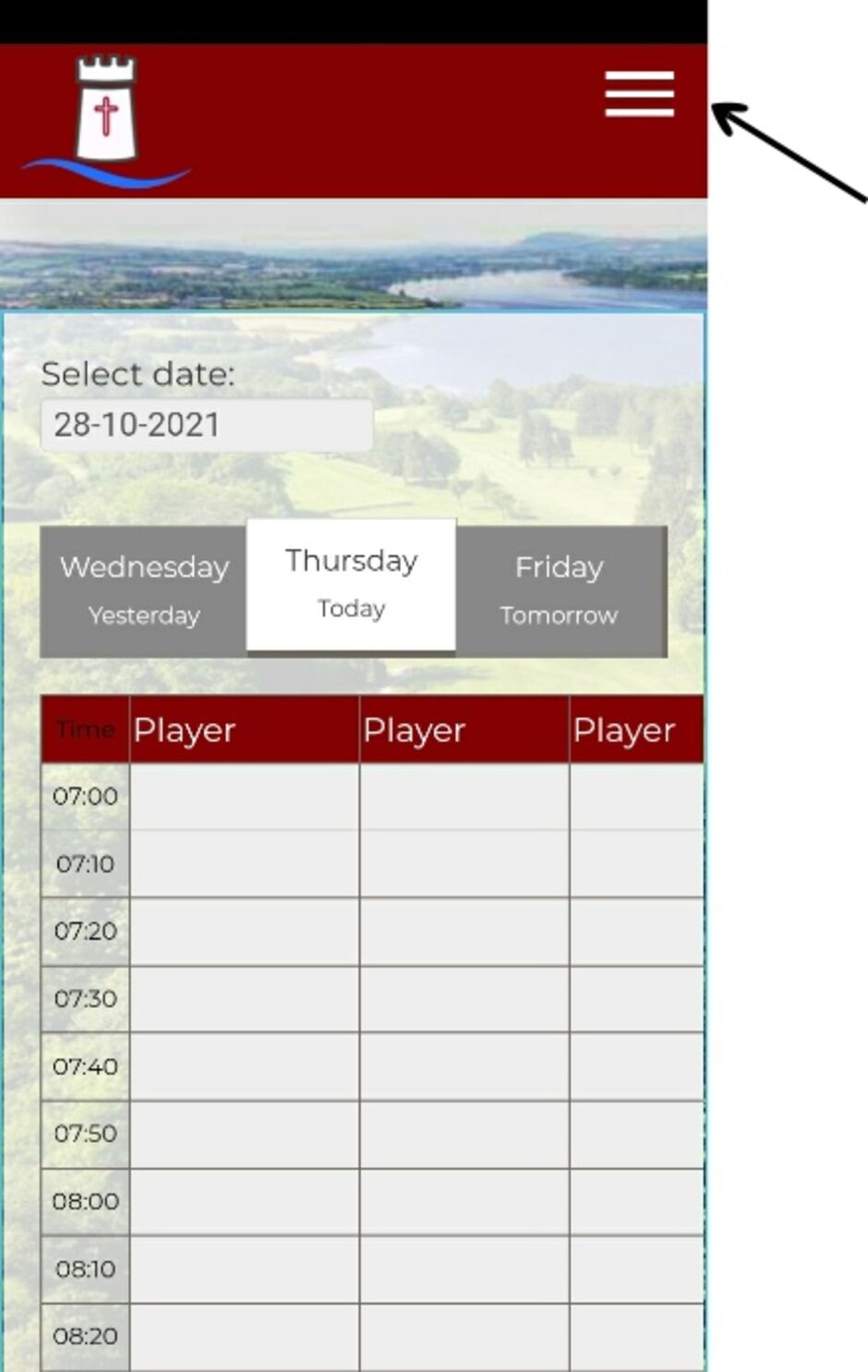868x1372 pixels.
Task: Select the Thursday Today tab
Action: click(351, 585)
